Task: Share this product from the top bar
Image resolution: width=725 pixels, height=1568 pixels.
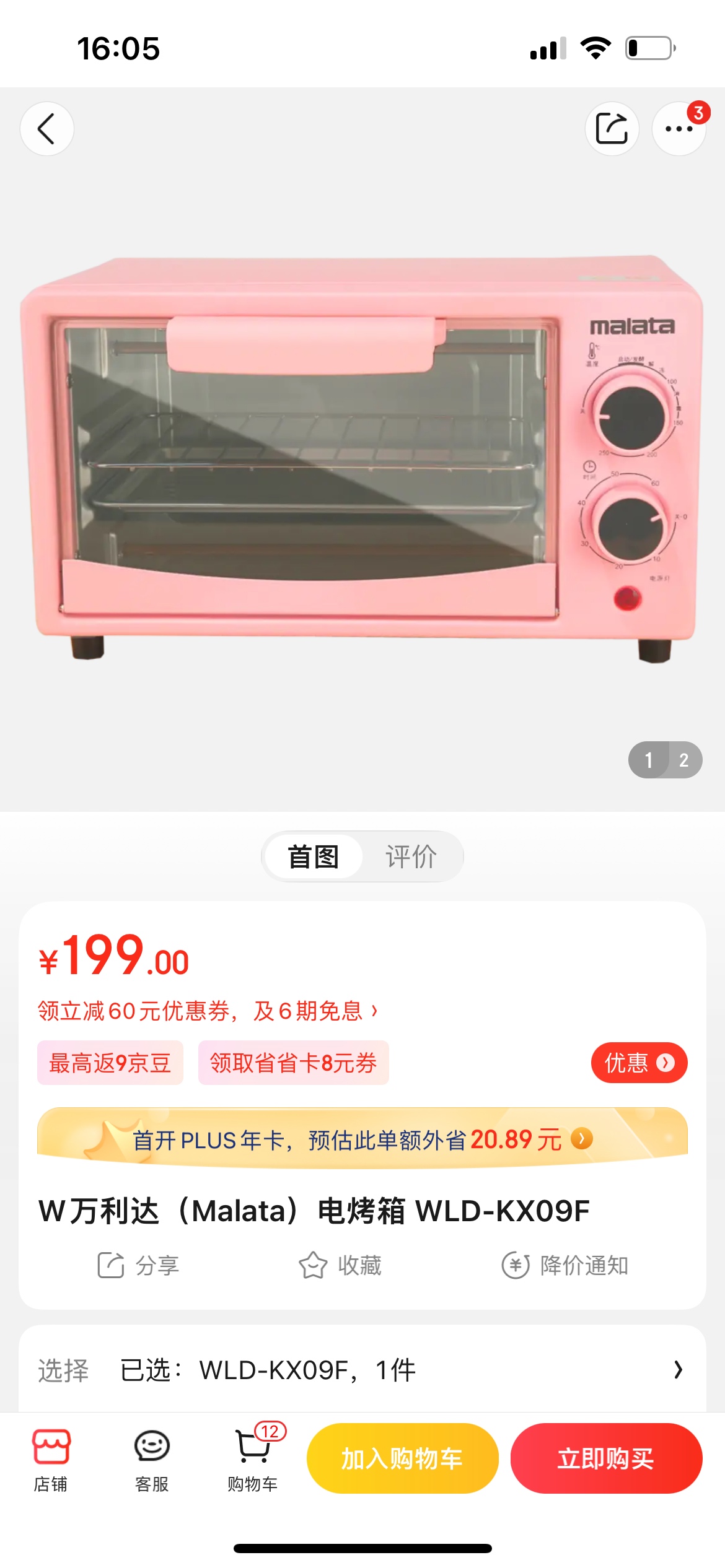Action: [x=612, y=129]
